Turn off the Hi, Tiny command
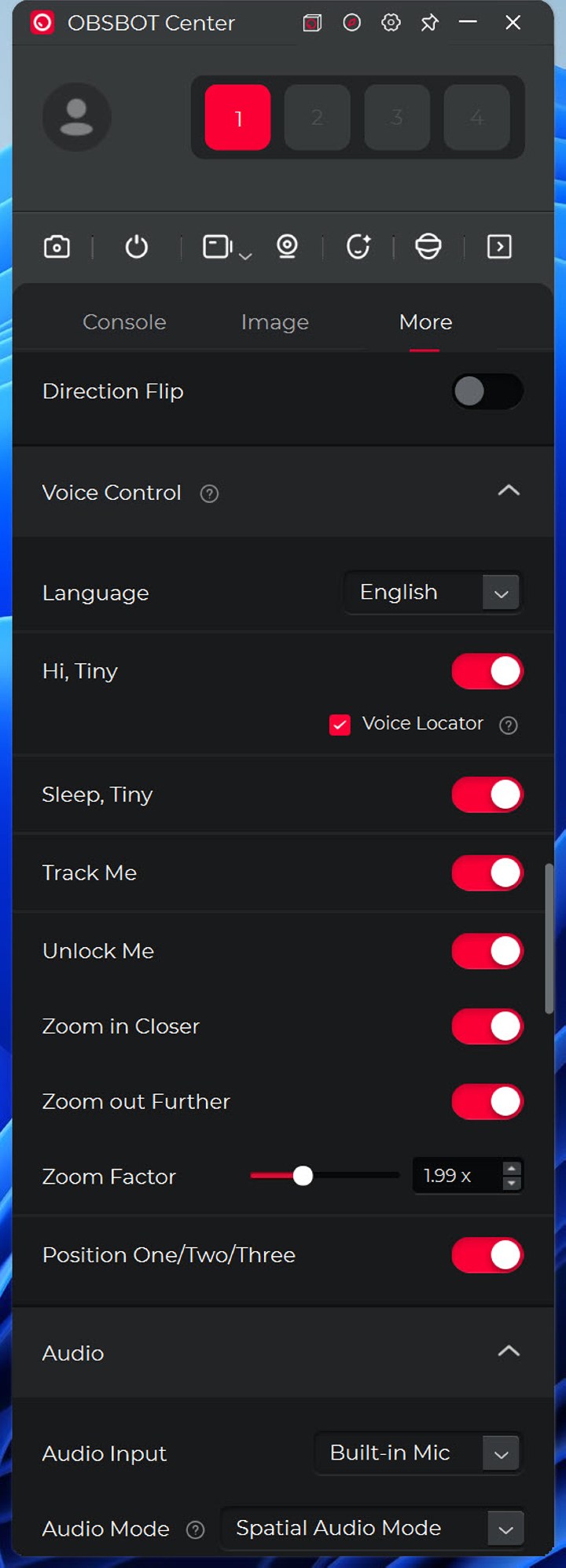Viewport: 566px width, 1568px height. point(487,671)
